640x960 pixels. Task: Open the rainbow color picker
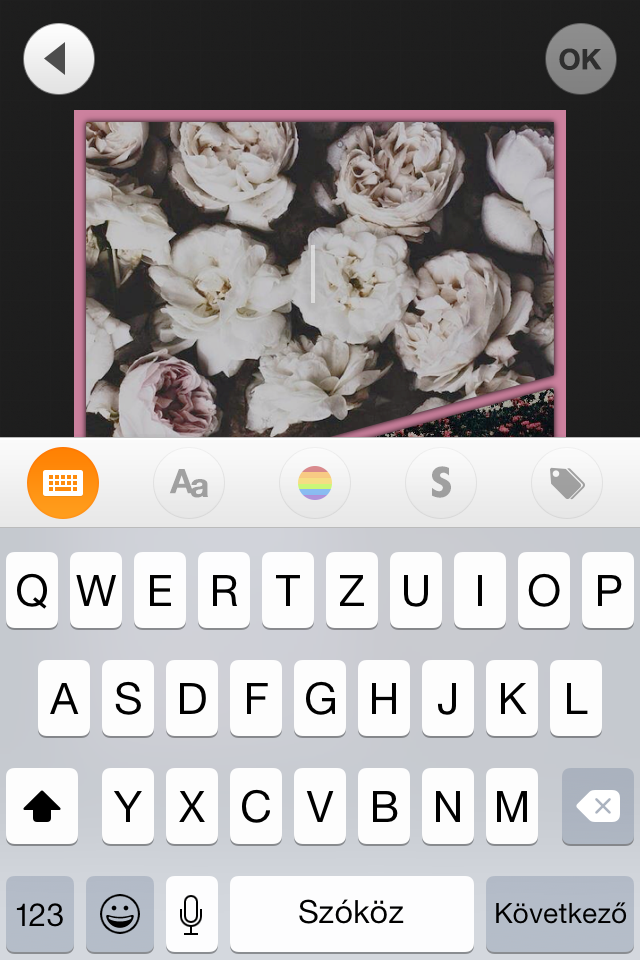click(315, 483)
